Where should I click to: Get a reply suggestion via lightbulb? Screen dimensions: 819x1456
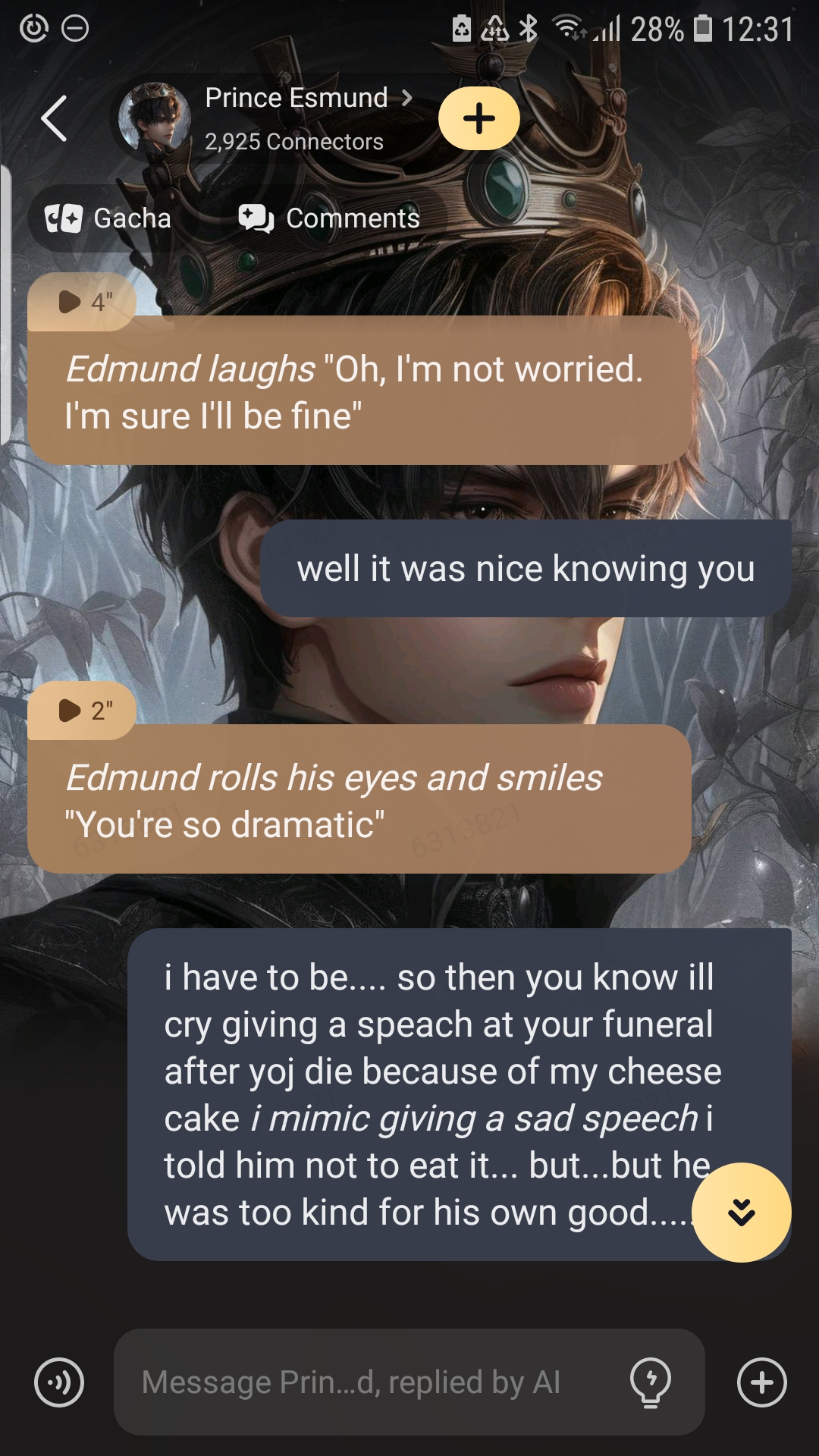(x=650, y=1382)
